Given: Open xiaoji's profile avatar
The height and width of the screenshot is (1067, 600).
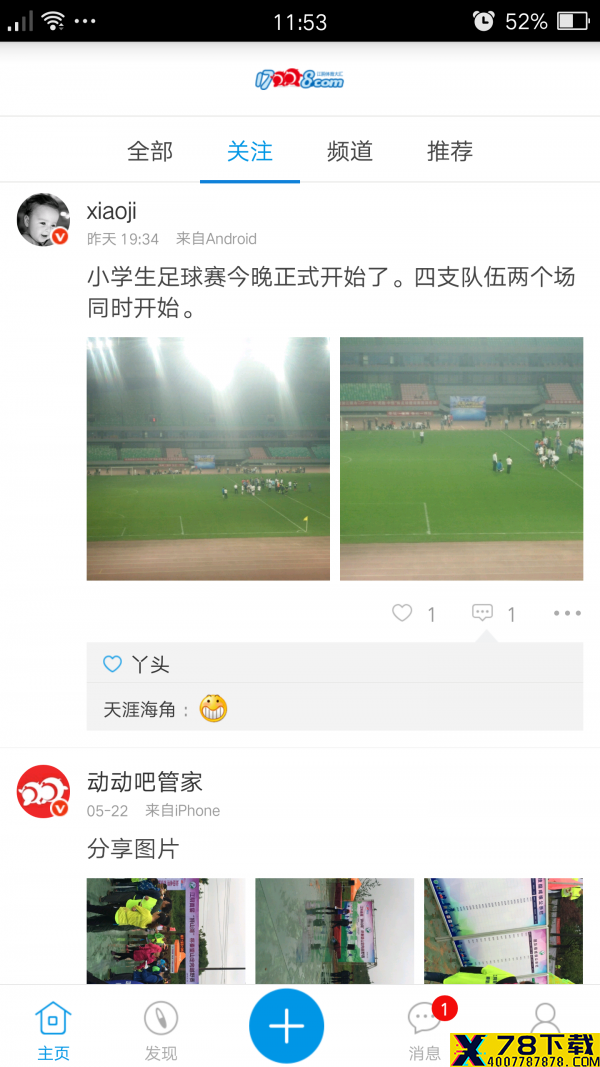Looking at the screenshot, I should [x=44, y=220].
